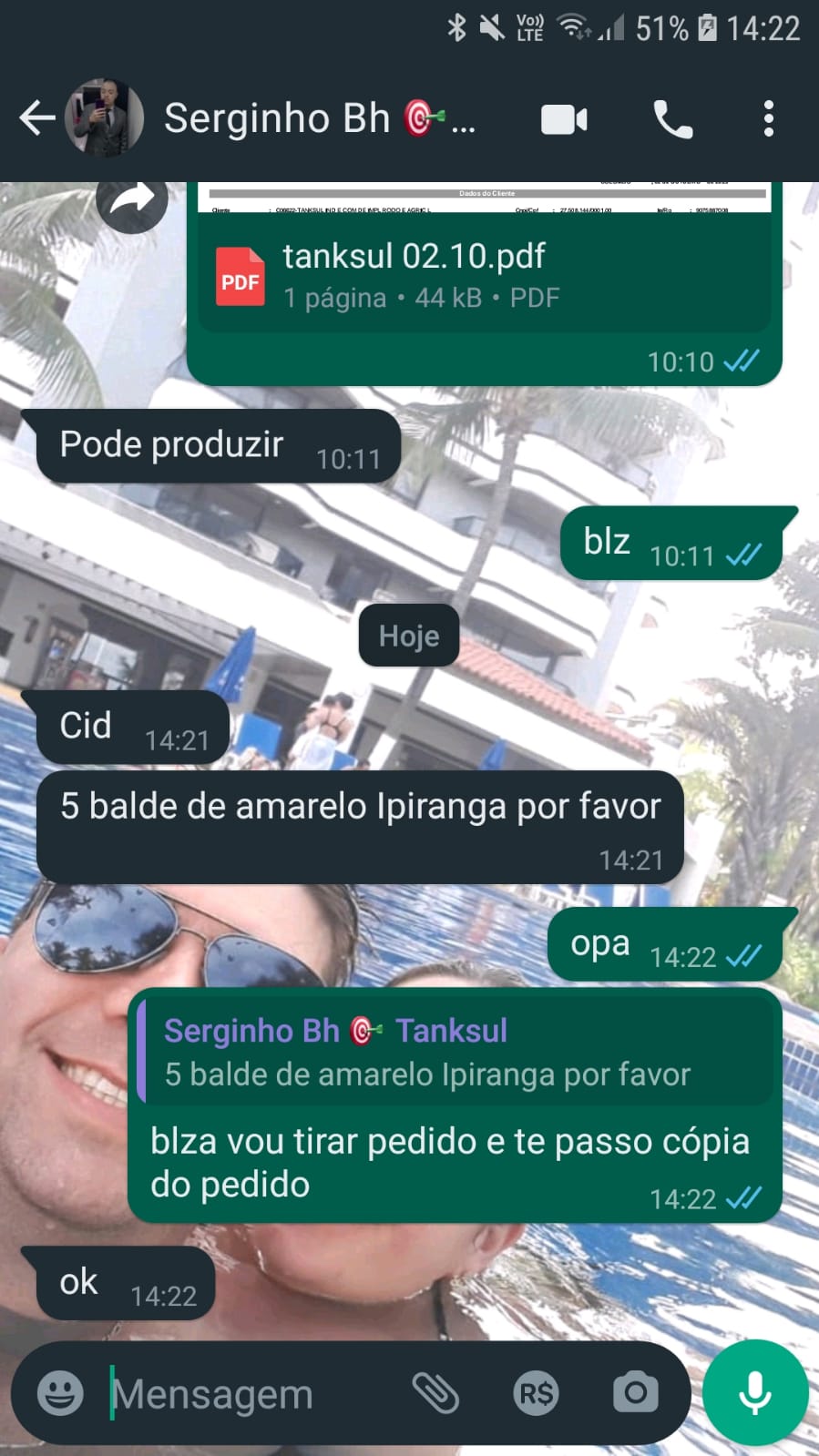The width and height of the screenshot is (819, 1456).
Task: Go back to the chat list
Action: (x=36, y=118)
